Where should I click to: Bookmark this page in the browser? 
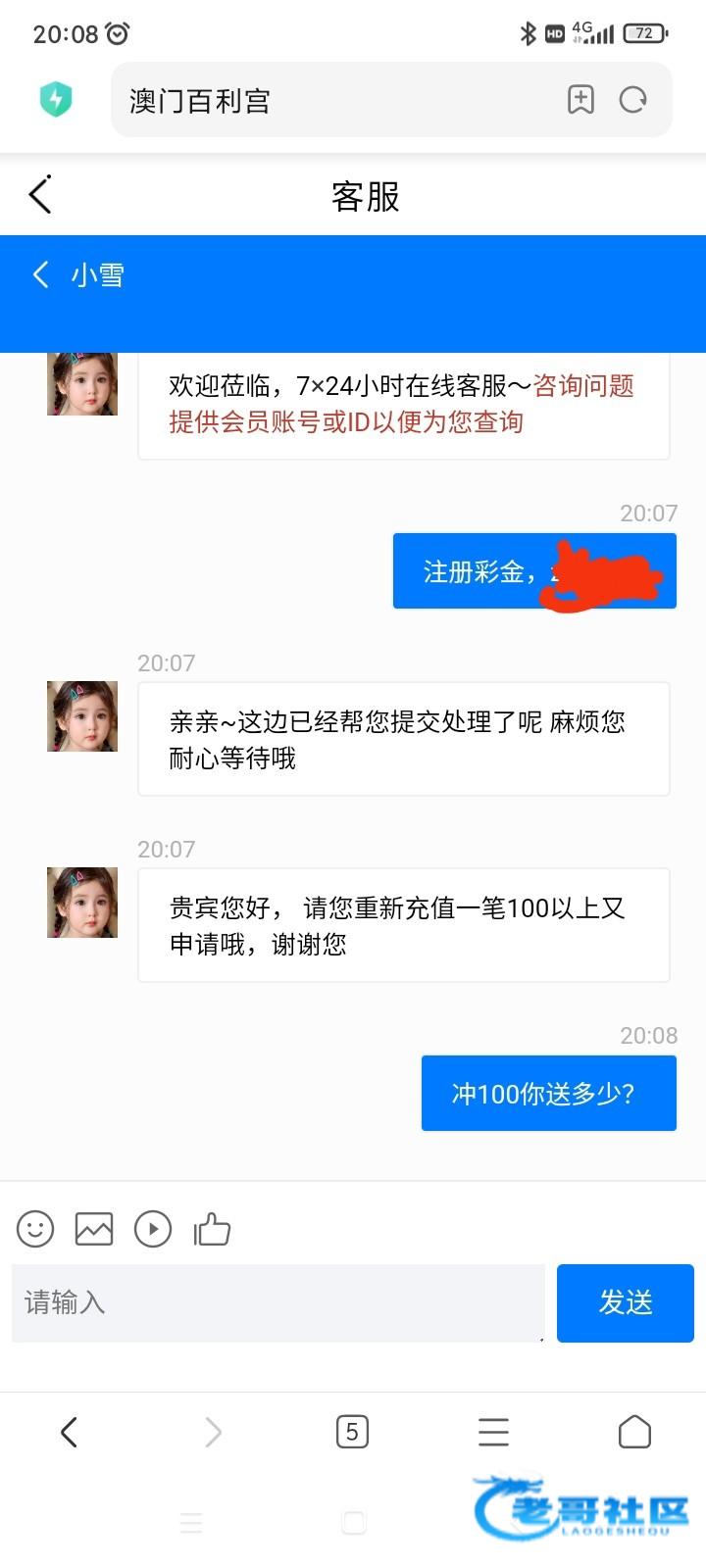coord(580,99)
